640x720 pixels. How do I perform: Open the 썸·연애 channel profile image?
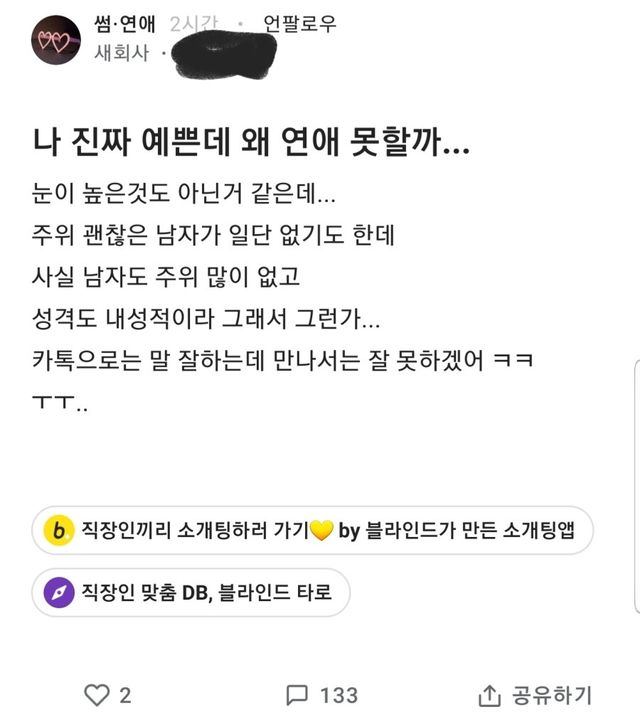pos(54,39)
